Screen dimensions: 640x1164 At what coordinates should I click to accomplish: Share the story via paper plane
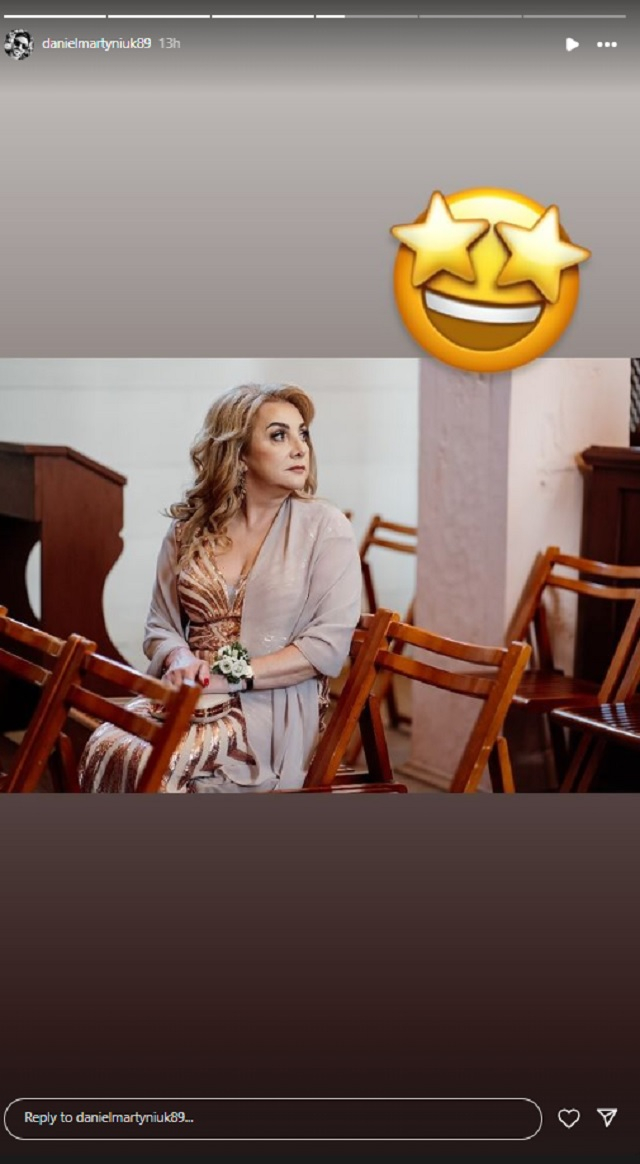[607, 1118]
